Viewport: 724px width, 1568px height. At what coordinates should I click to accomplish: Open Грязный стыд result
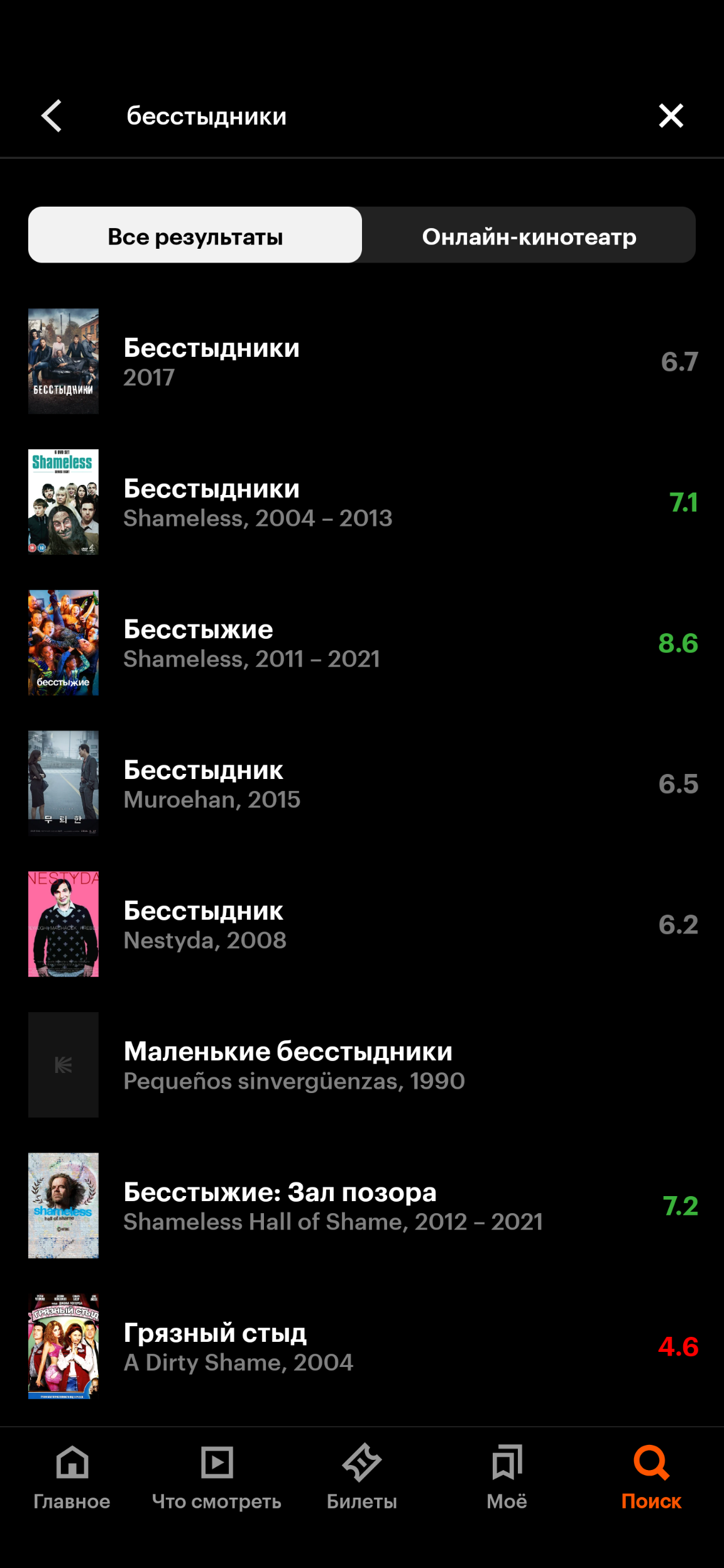[362, 1346]
